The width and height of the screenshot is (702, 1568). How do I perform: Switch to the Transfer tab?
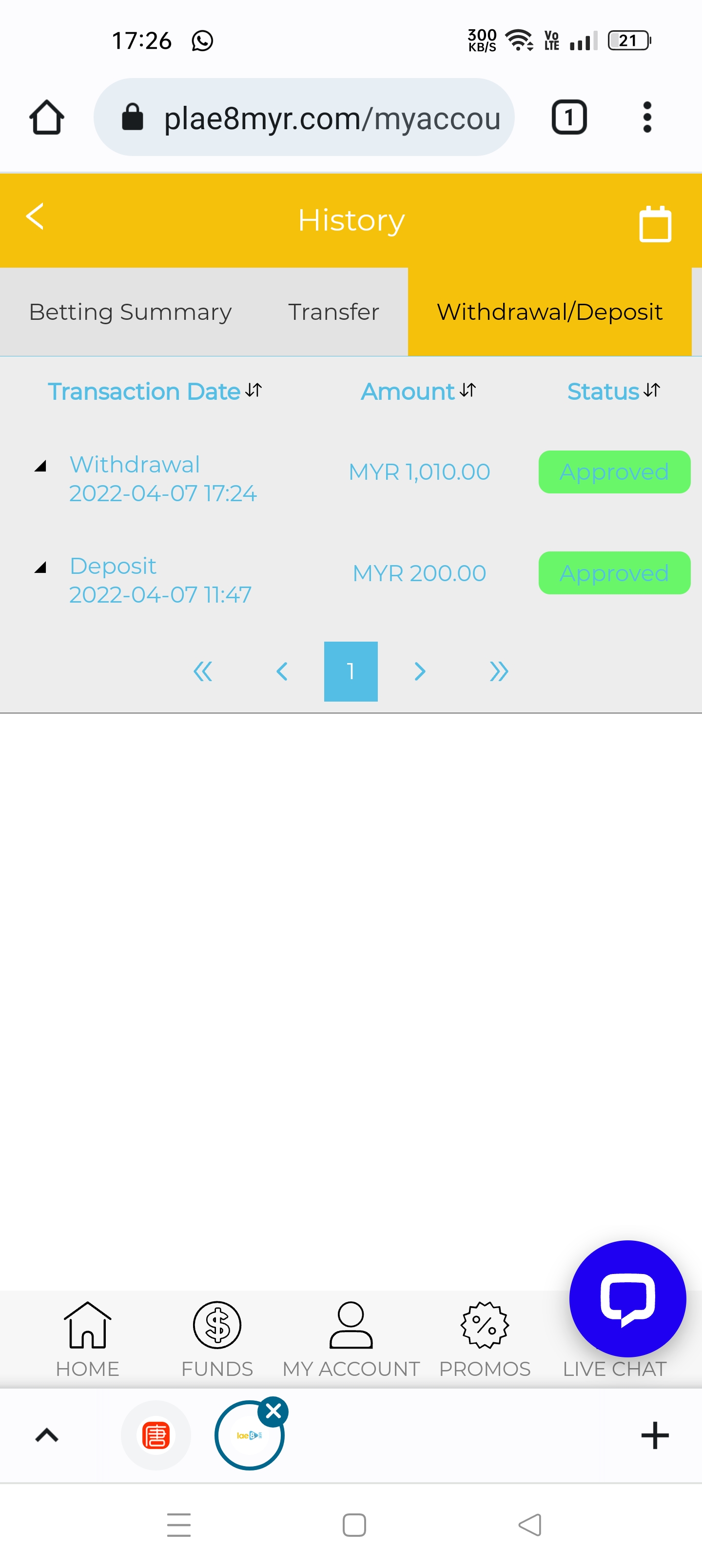tap(333, 312)
